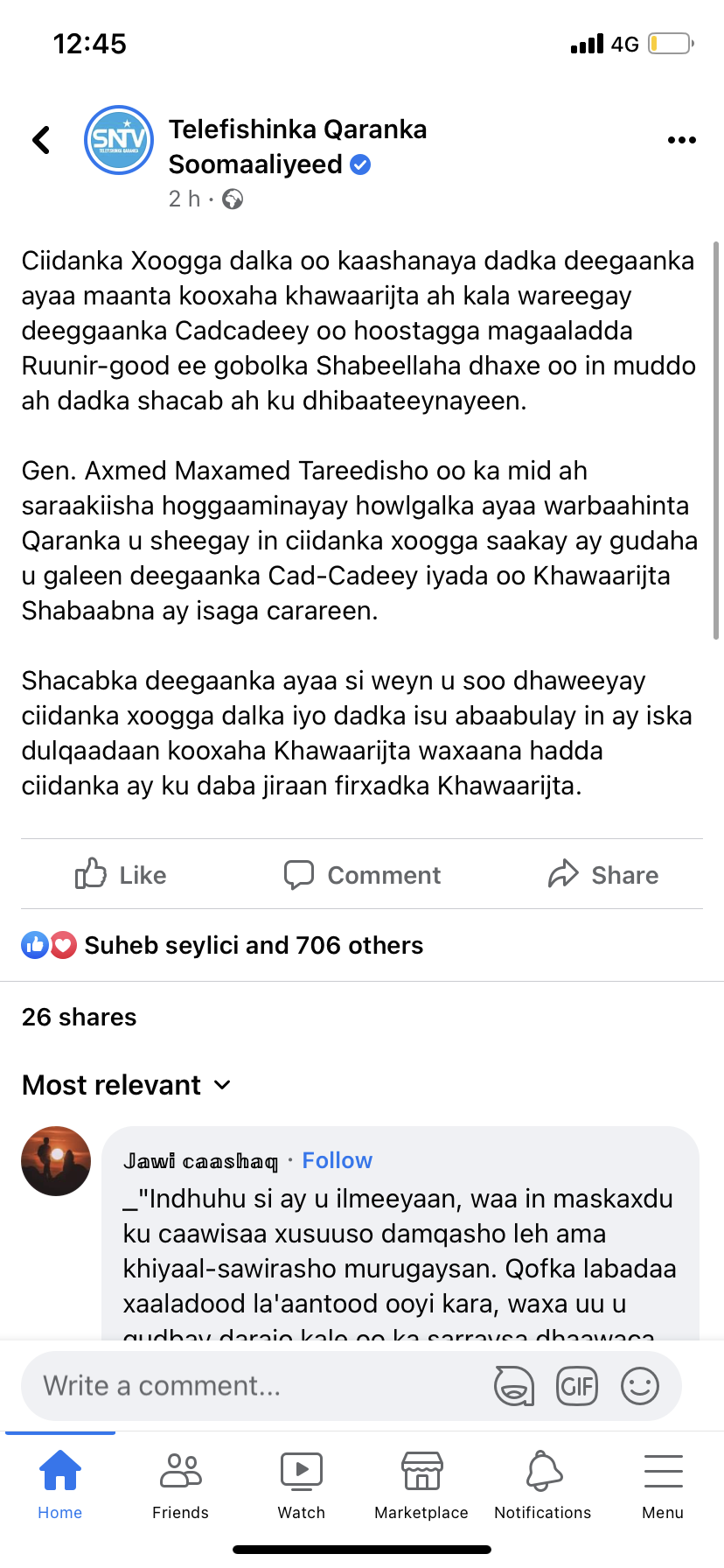Image resolution: width=724 pixels, height=1568 pixels.
Task: Share this post
Action: (603, 874)
